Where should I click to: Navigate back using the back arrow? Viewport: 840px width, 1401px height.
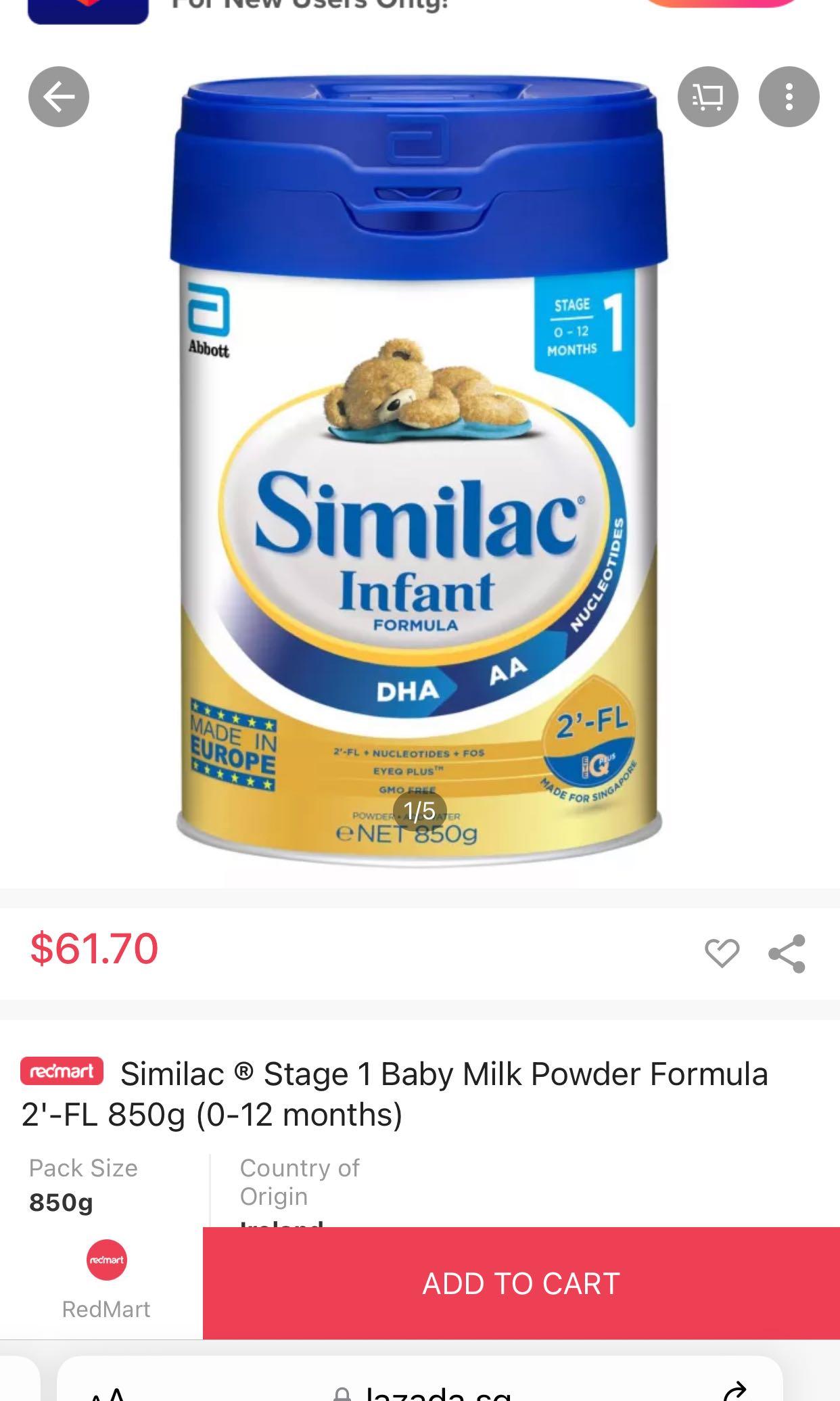coord(59,96)
